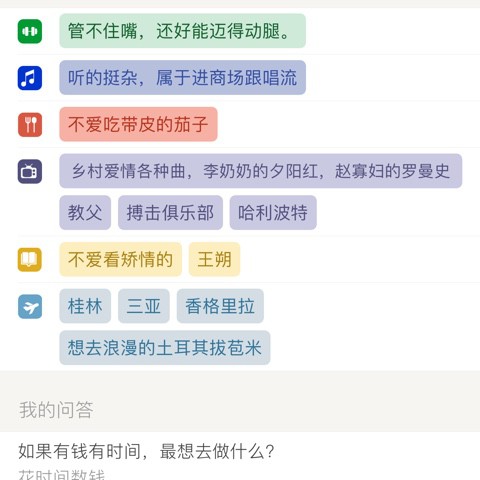Tap the TV tag 乡村爱情各种曲

pos(261,171)
